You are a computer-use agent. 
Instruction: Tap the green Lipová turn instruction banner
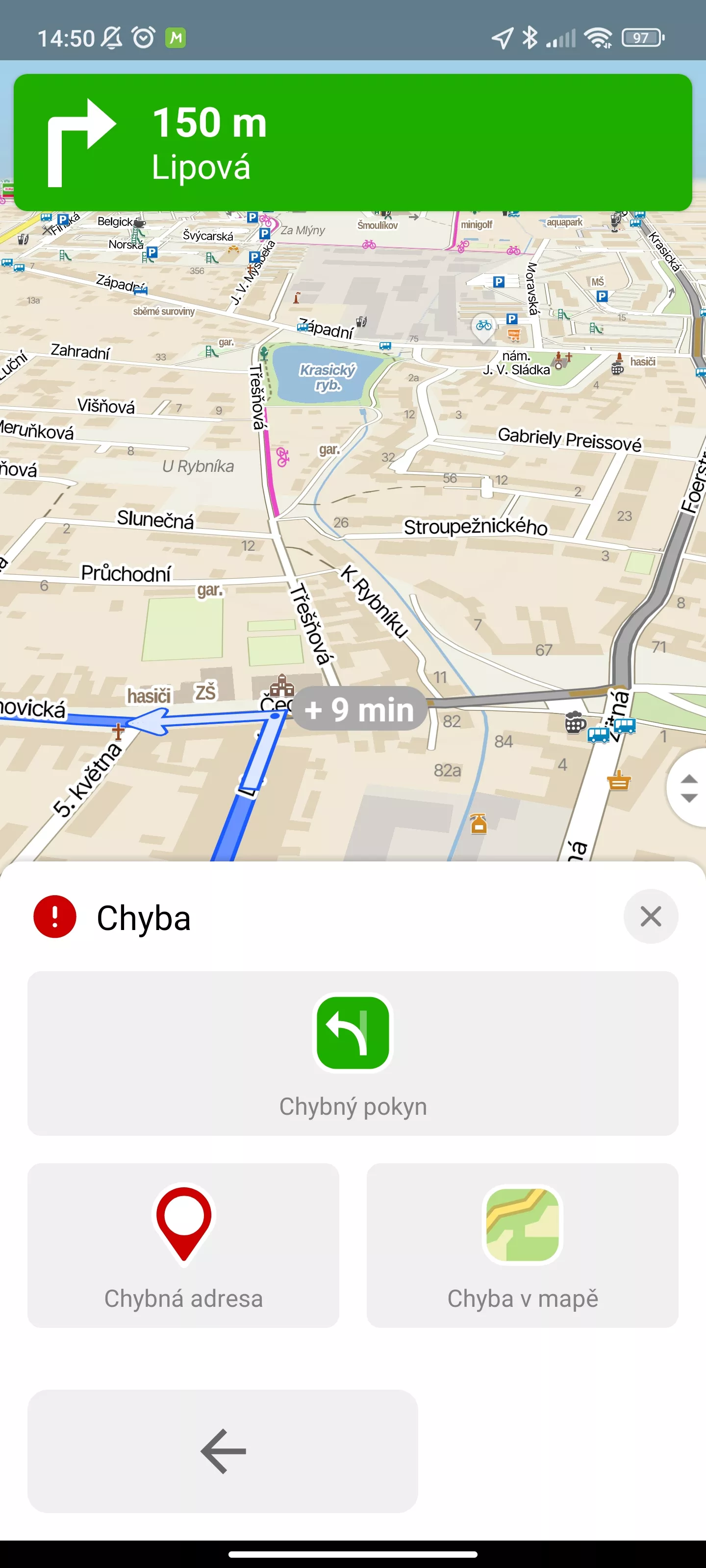point(353,143)
